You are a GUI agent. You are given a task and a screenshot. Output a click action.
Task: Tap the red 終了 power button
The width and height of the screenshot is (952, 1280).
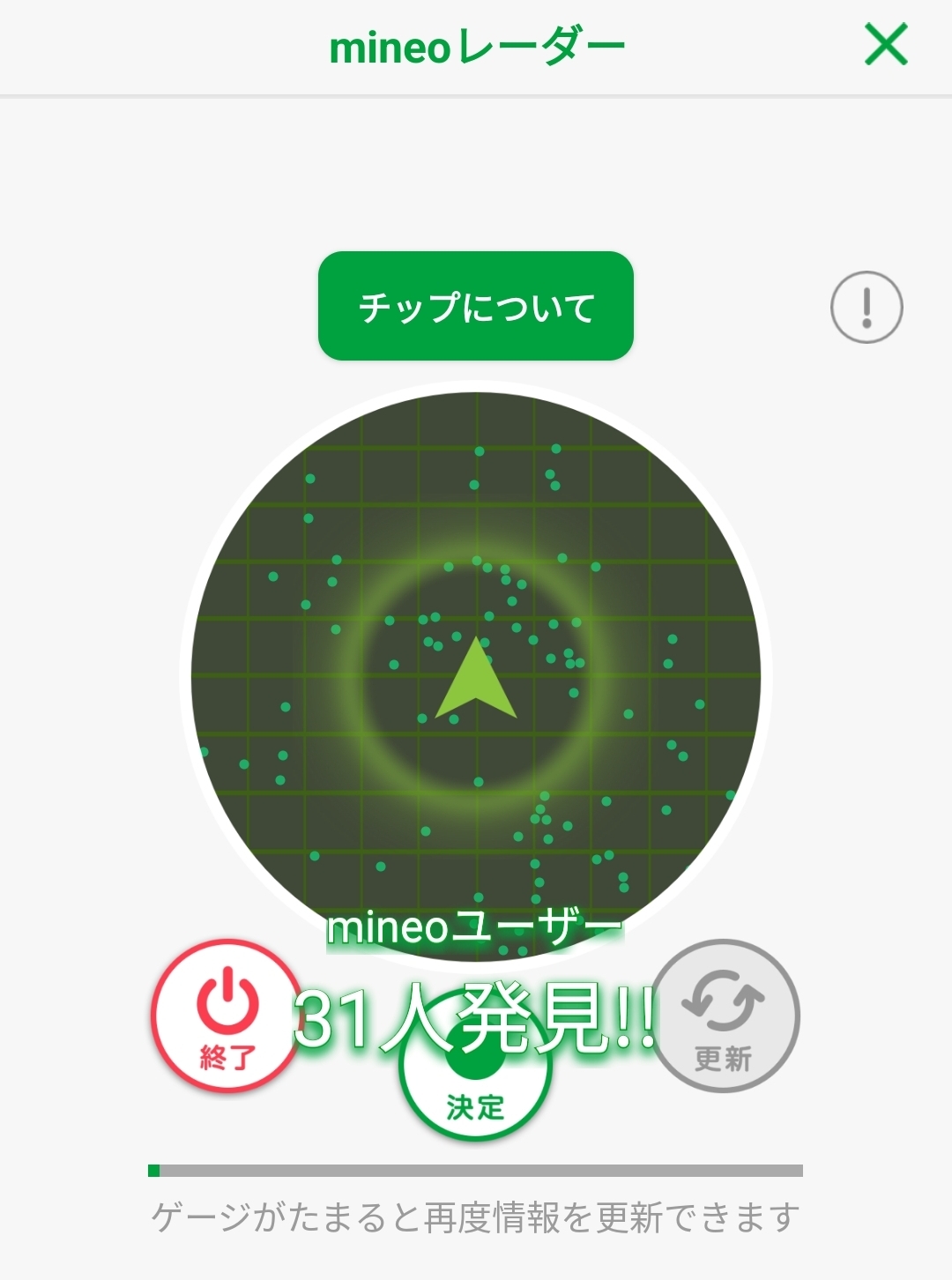227,1016
